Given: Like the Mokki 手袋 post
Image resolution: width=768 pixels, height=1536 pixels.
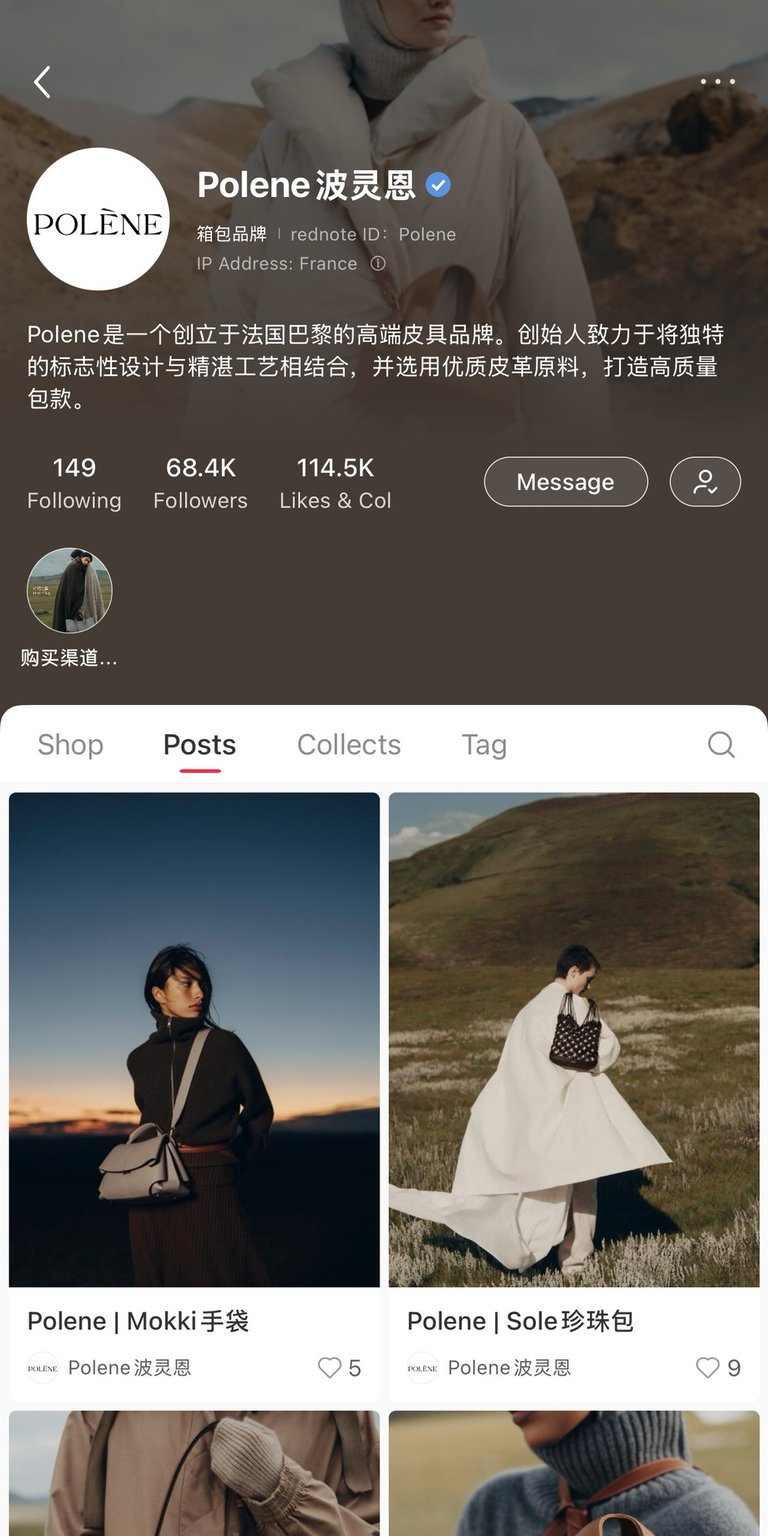Looking at the screenshot, I should [330, 1367].
